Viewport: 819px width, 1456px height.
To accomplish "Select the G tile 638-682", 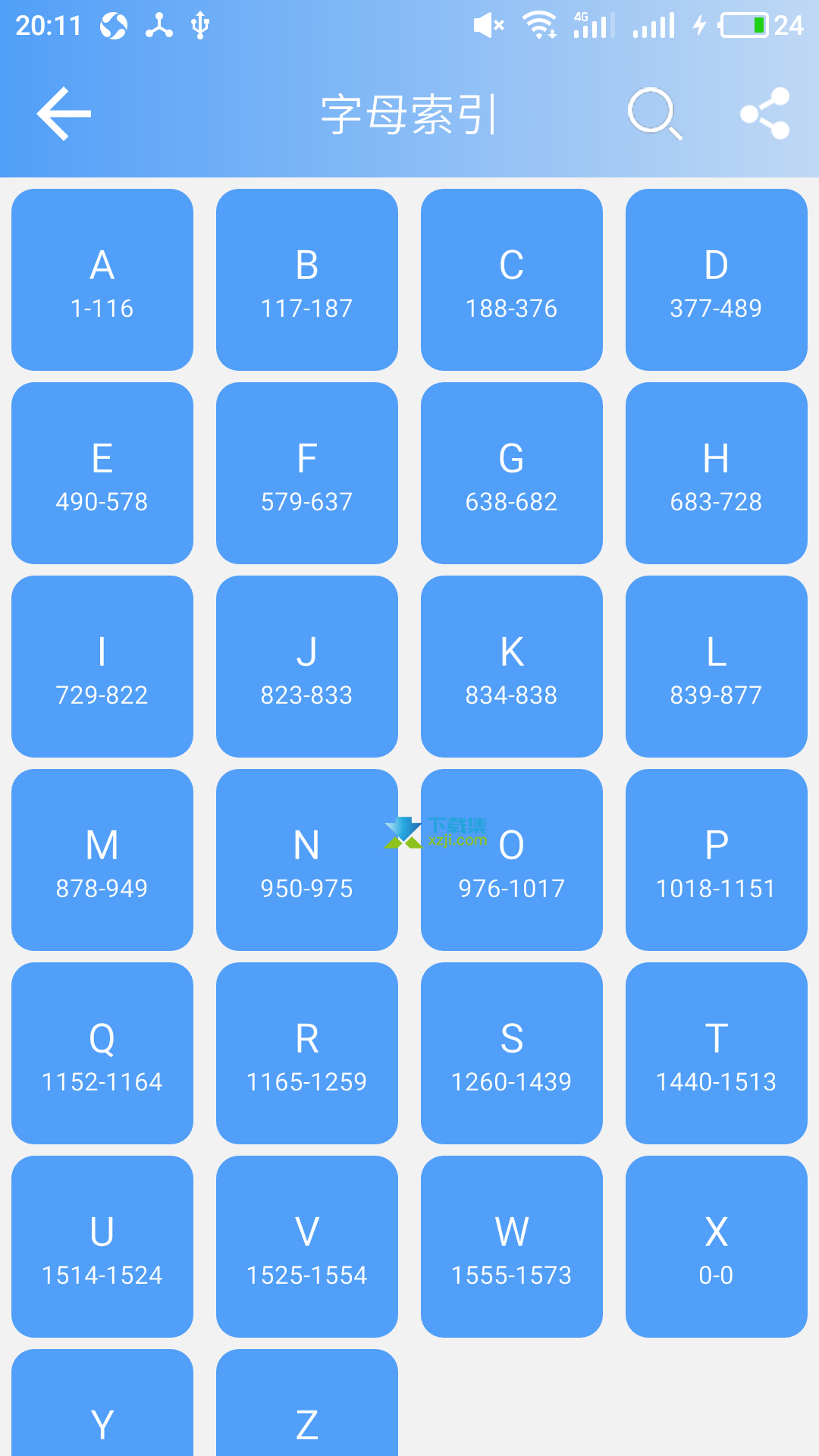I will tap(512, 473).
